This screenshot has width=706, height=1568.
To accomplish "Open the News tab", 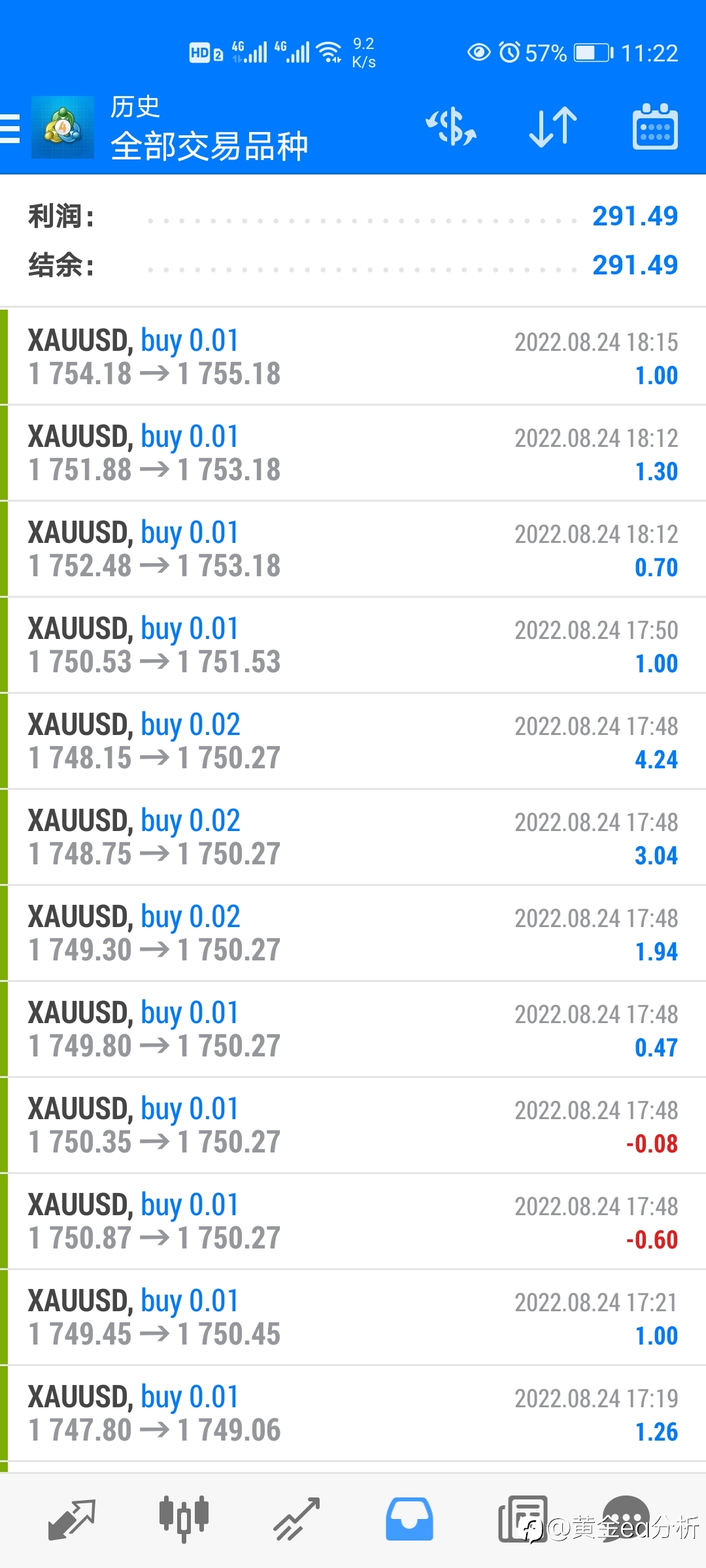I will [x=522, y=1520].
